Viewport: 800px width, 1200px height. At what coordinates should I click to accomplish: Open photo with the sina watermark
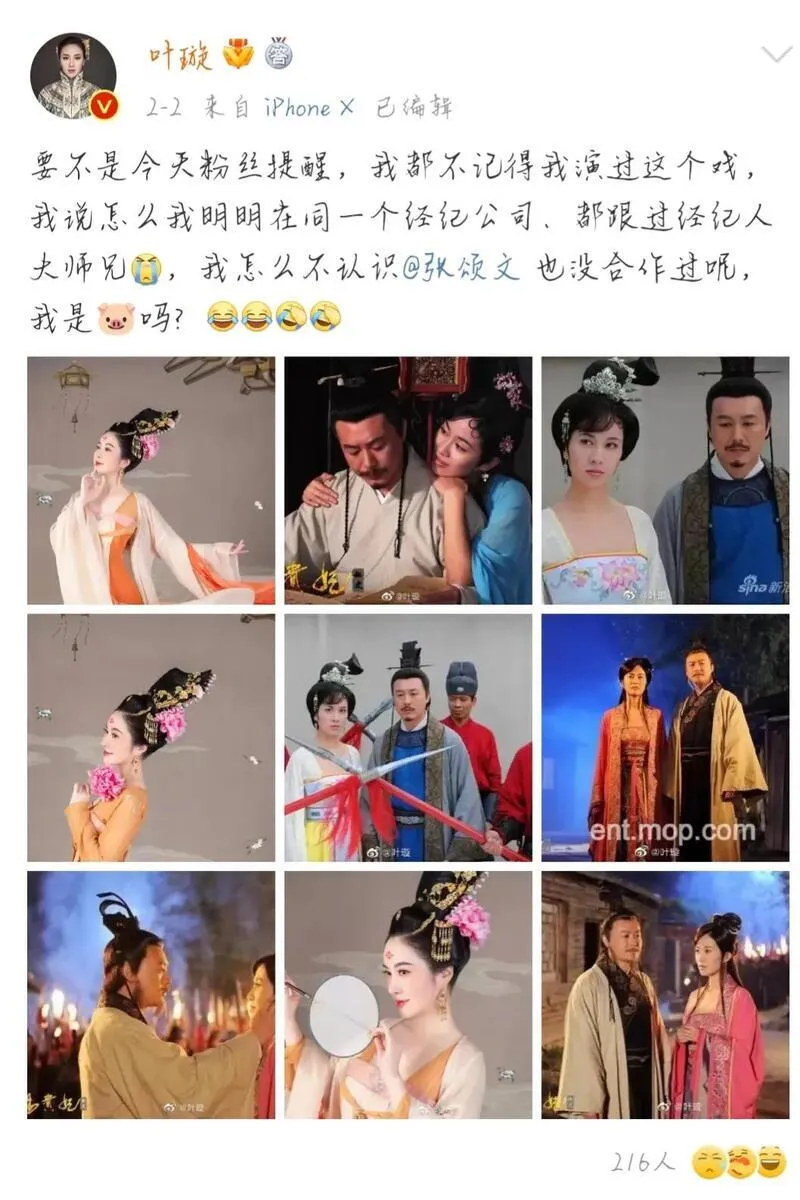tap(665, 480)
